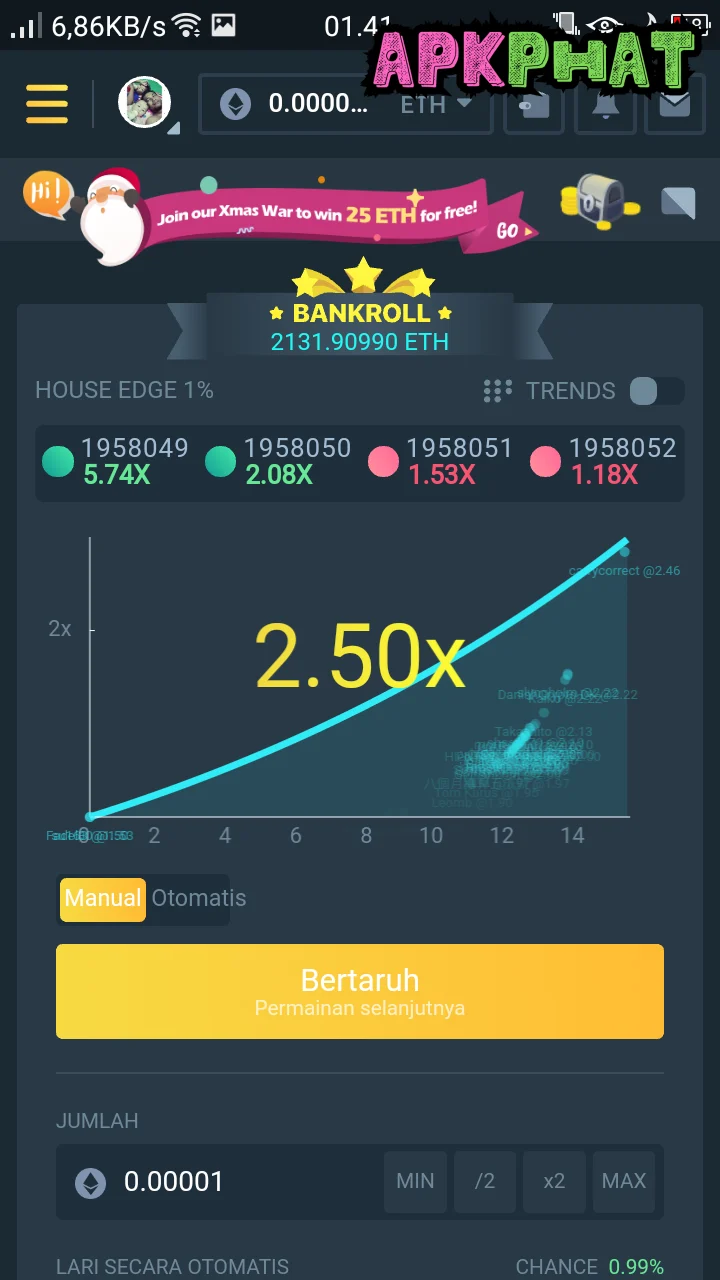The width and height of the screenshot is (720, 1280).
Task: Double the bet with x2
Action: coord(554,1182)
